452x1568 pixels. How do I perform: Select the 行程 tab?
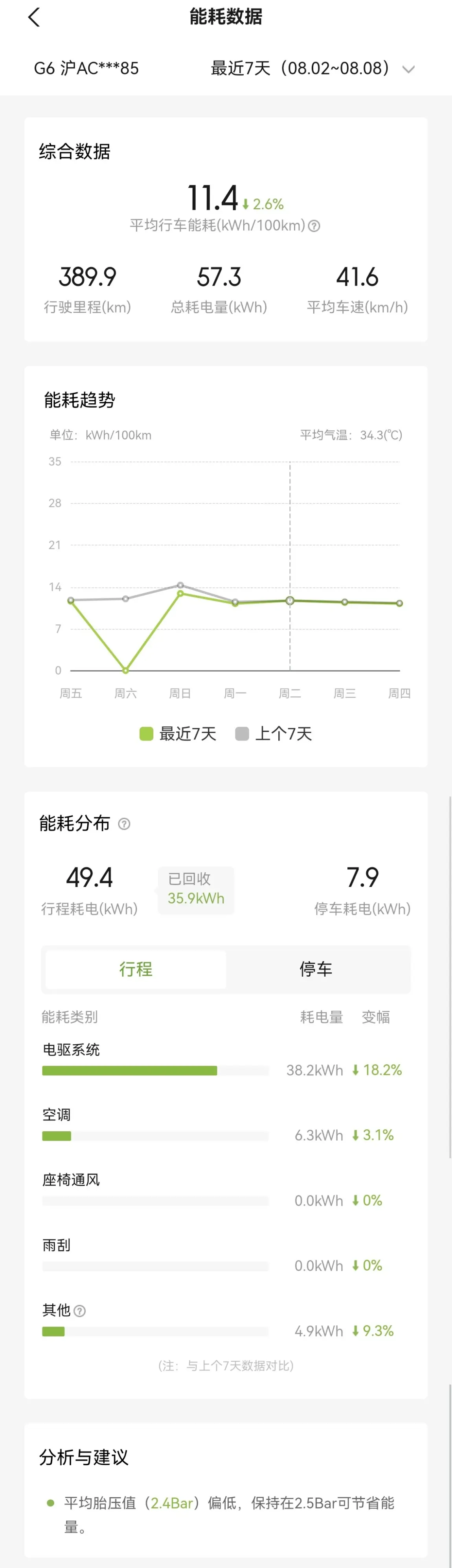(x=136, y=969)
